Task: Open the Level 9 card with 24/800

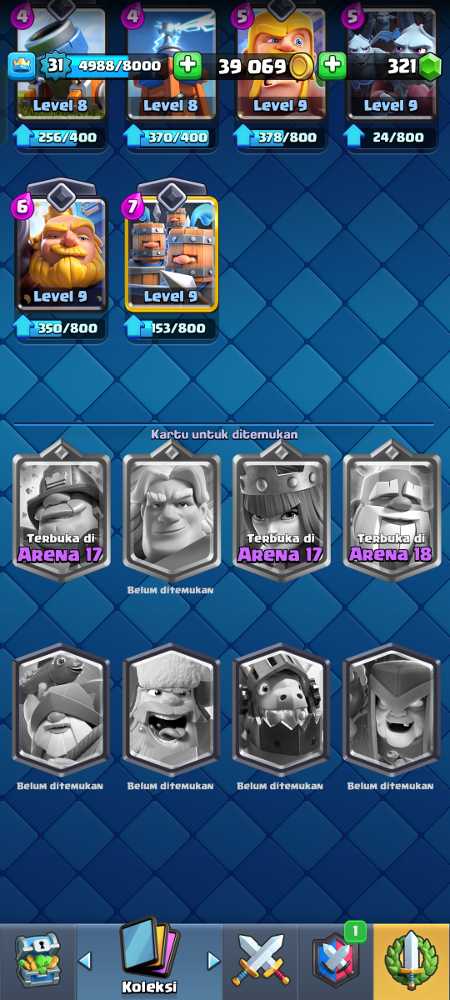Action: 391,62
